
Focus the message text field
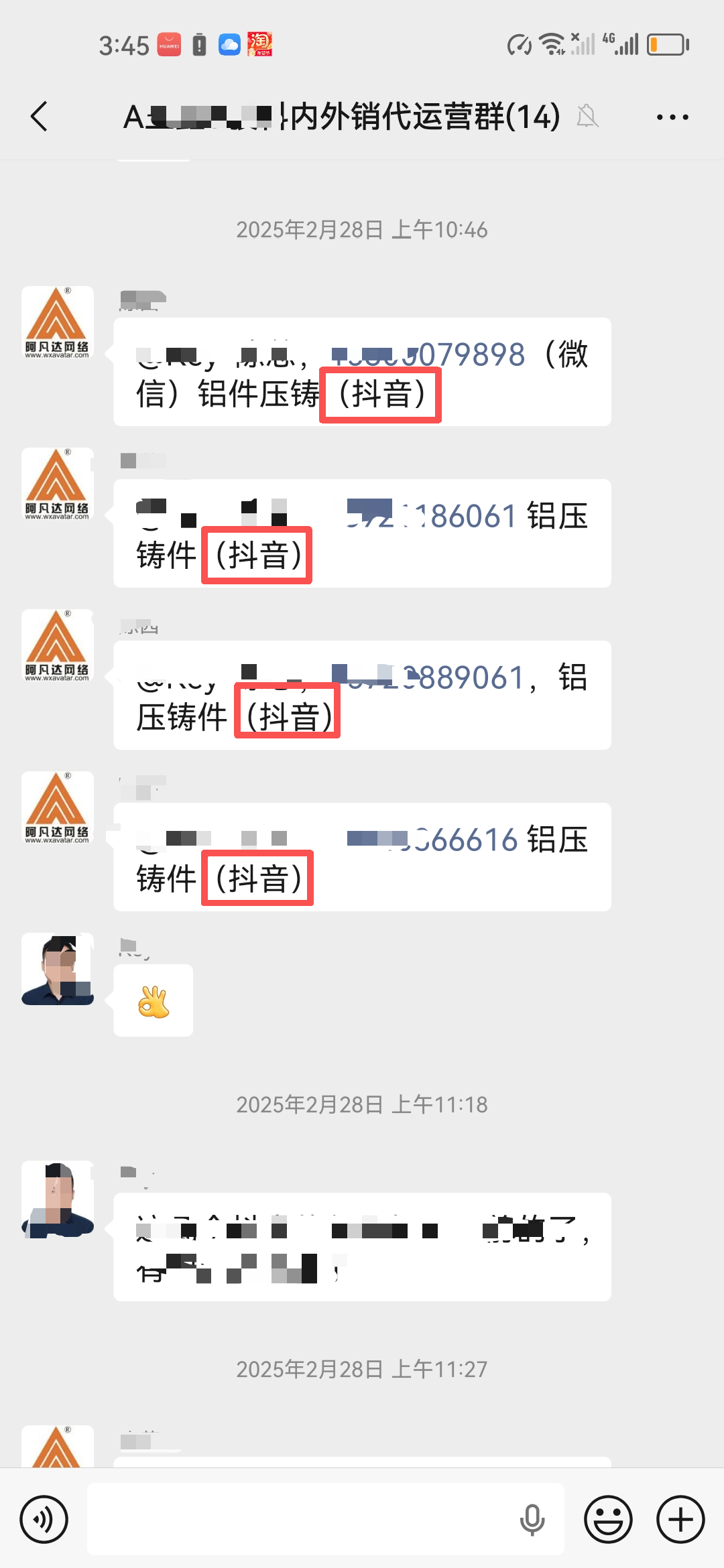click(x=302, y=1519)
